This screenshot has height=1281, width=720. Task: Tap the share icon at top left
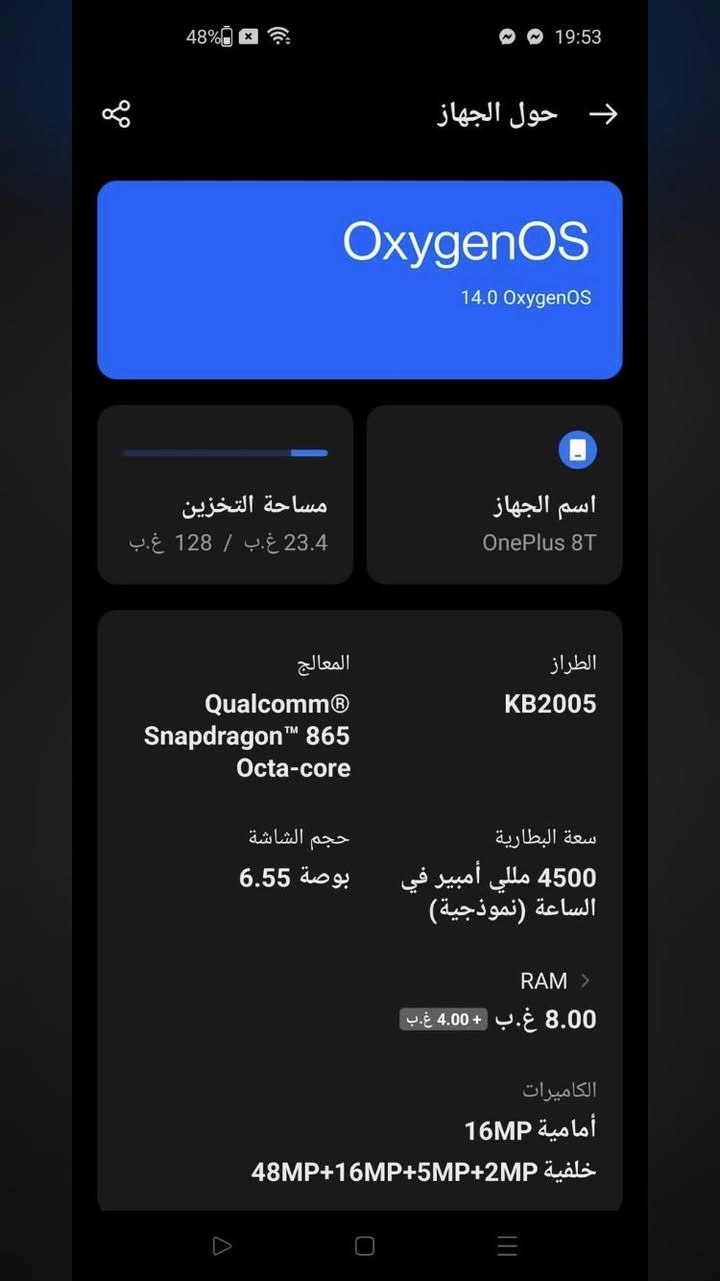tap(115, 113)
